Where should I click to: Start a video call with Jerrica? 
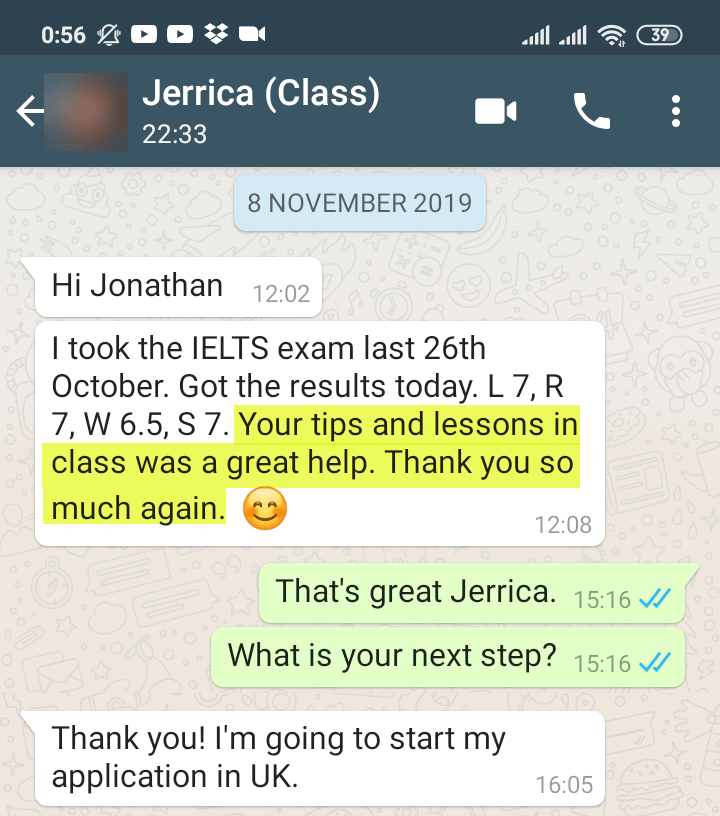tap(495, 111)
